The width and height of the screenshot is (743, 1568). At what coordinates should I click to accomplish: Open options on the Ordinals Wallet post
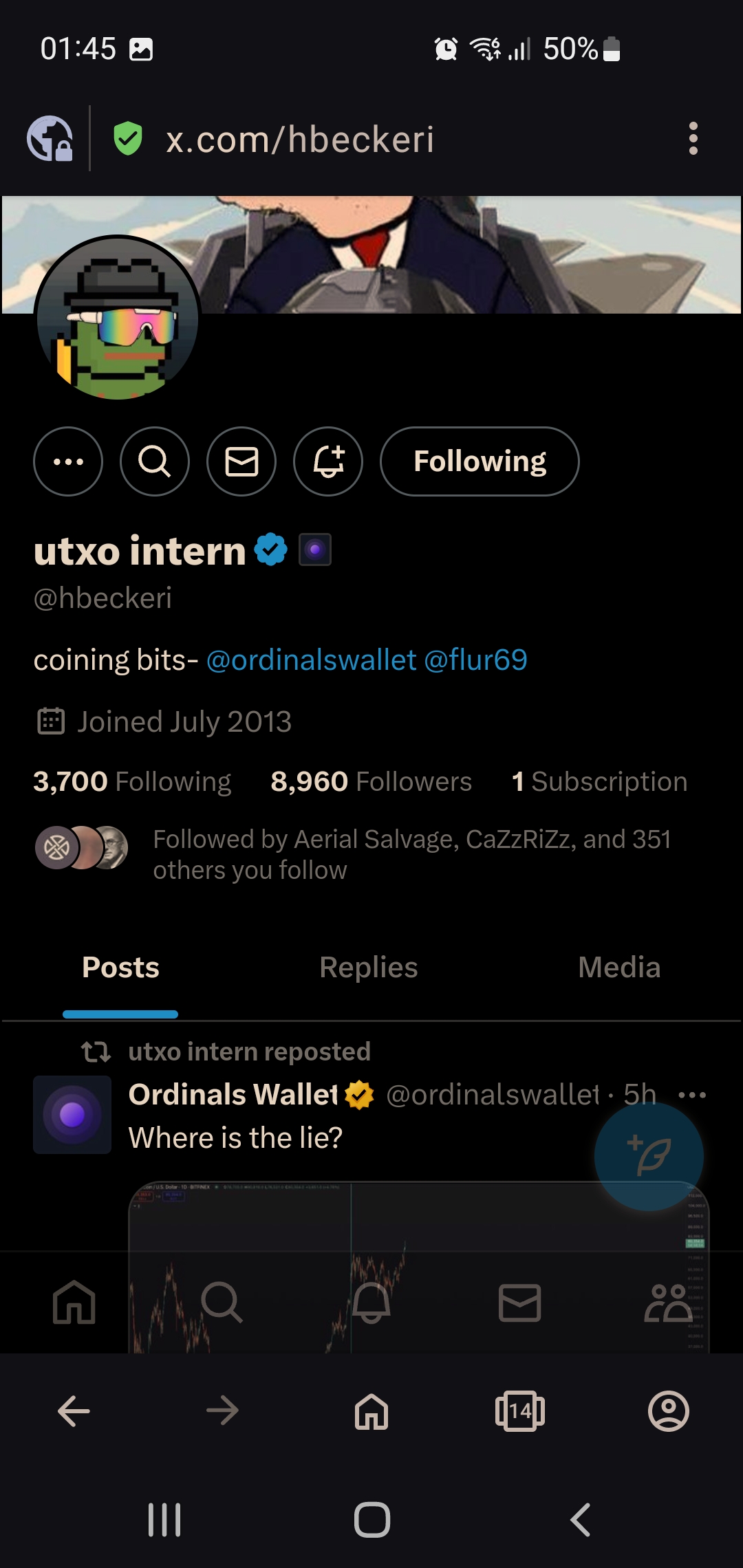692,1095
